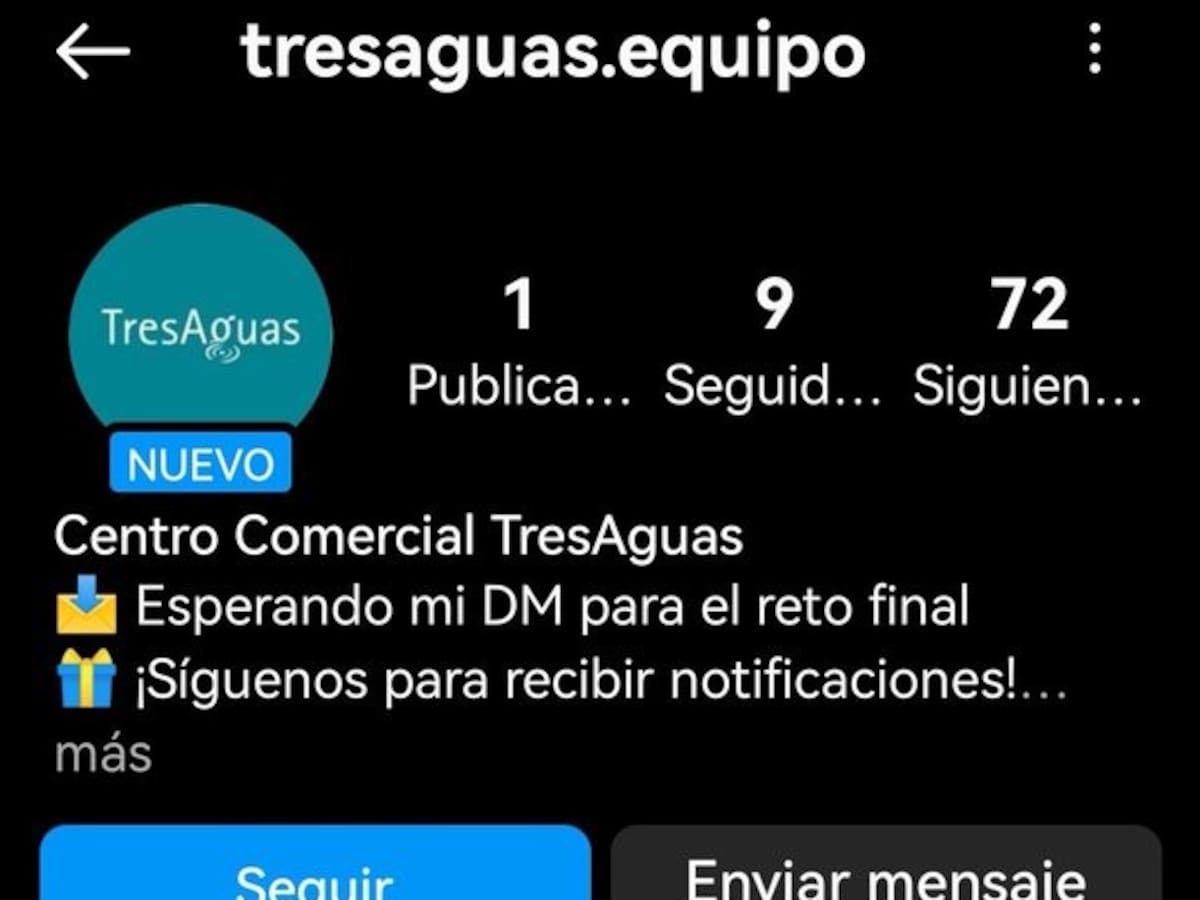This screenshot has width=1200, height=900.
Task: Go back using the arrow icon
Action: 93,51
